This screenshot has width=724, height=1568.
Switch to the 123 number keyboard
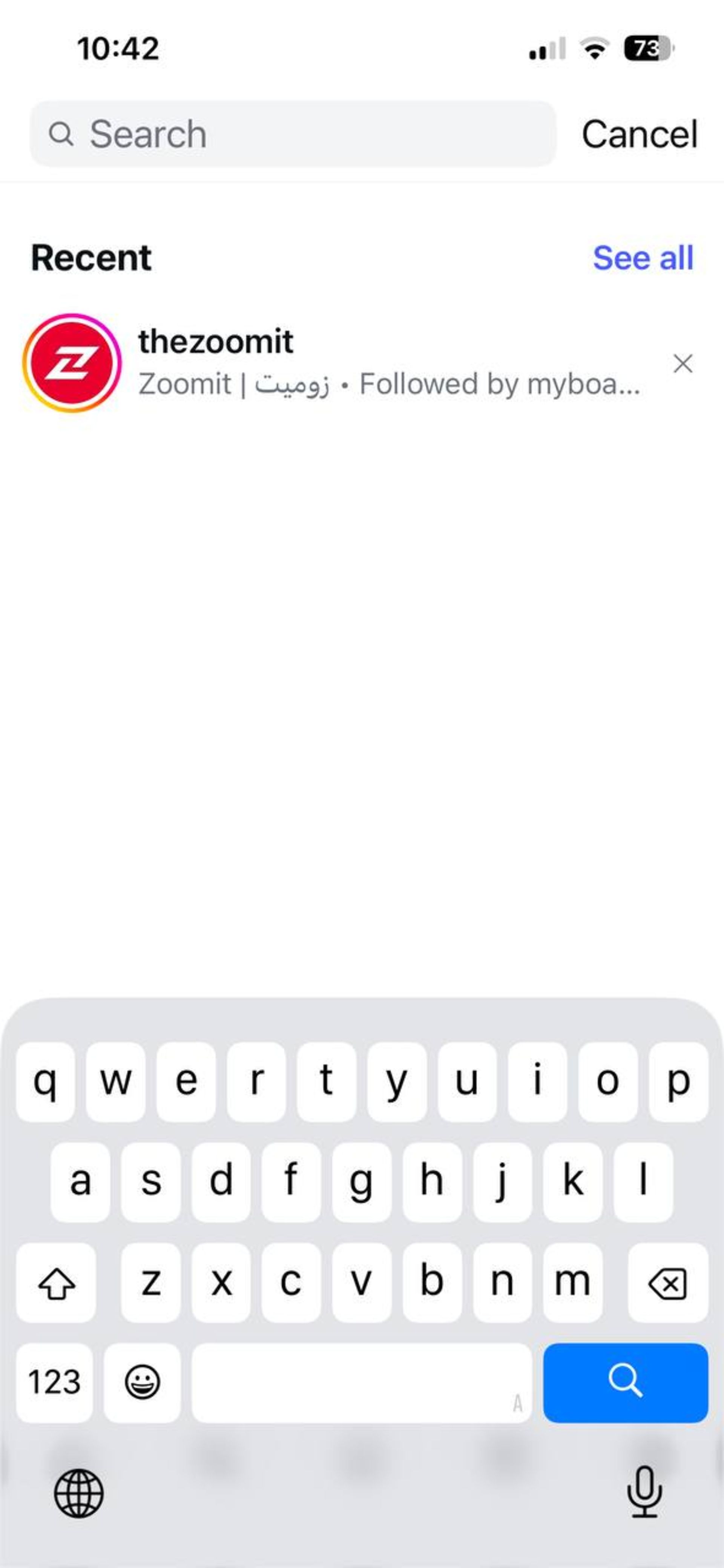[54, 1382]
